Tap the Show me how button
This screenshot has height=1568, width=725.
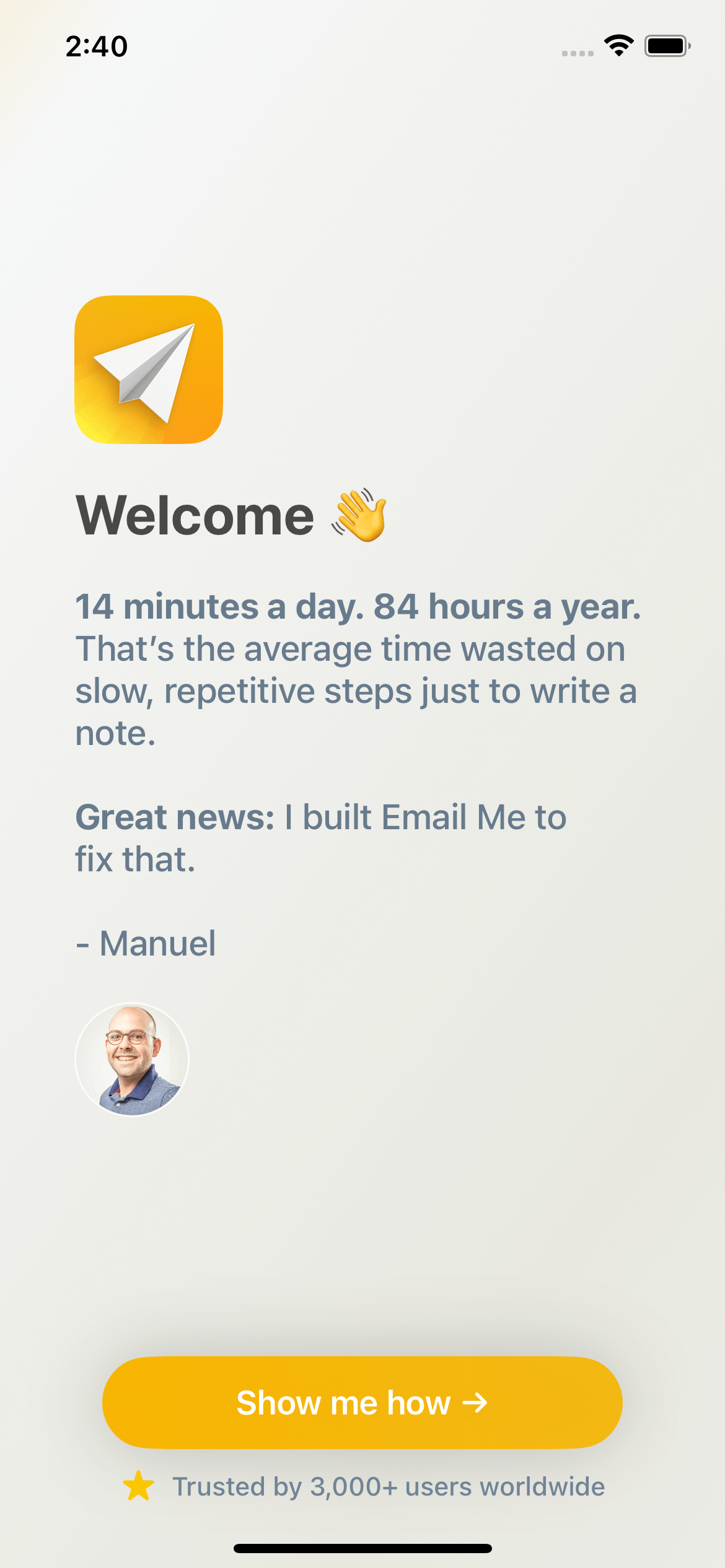click(362, 1402)
